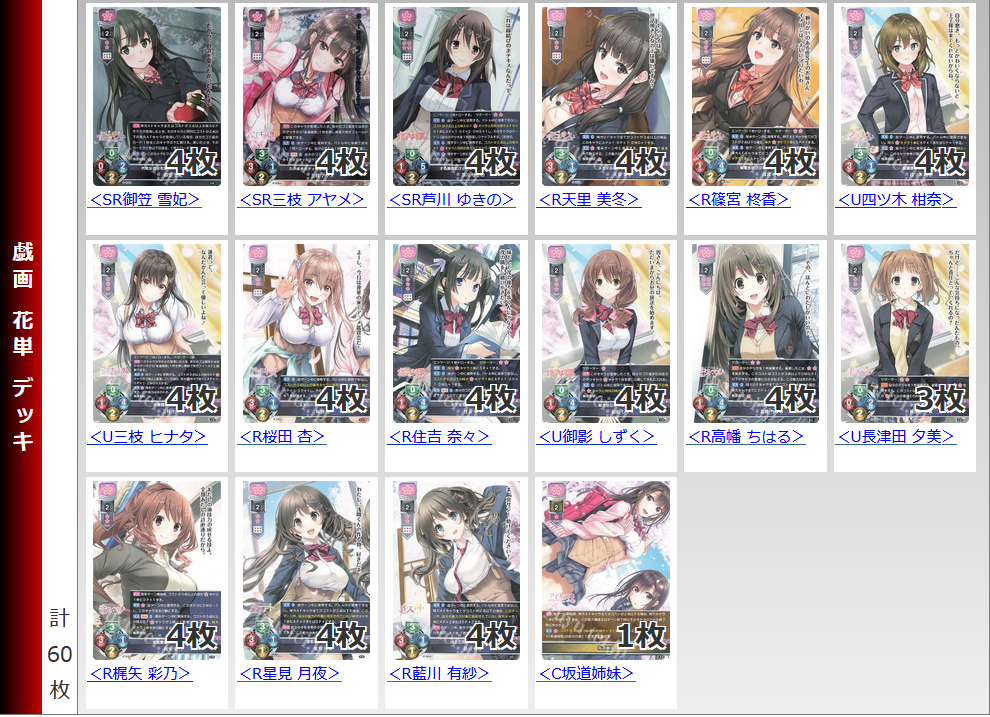This screenshot has height=717, width=990.
Task: Open the R篠宮 柊香 card link
Action: (739, 200)
